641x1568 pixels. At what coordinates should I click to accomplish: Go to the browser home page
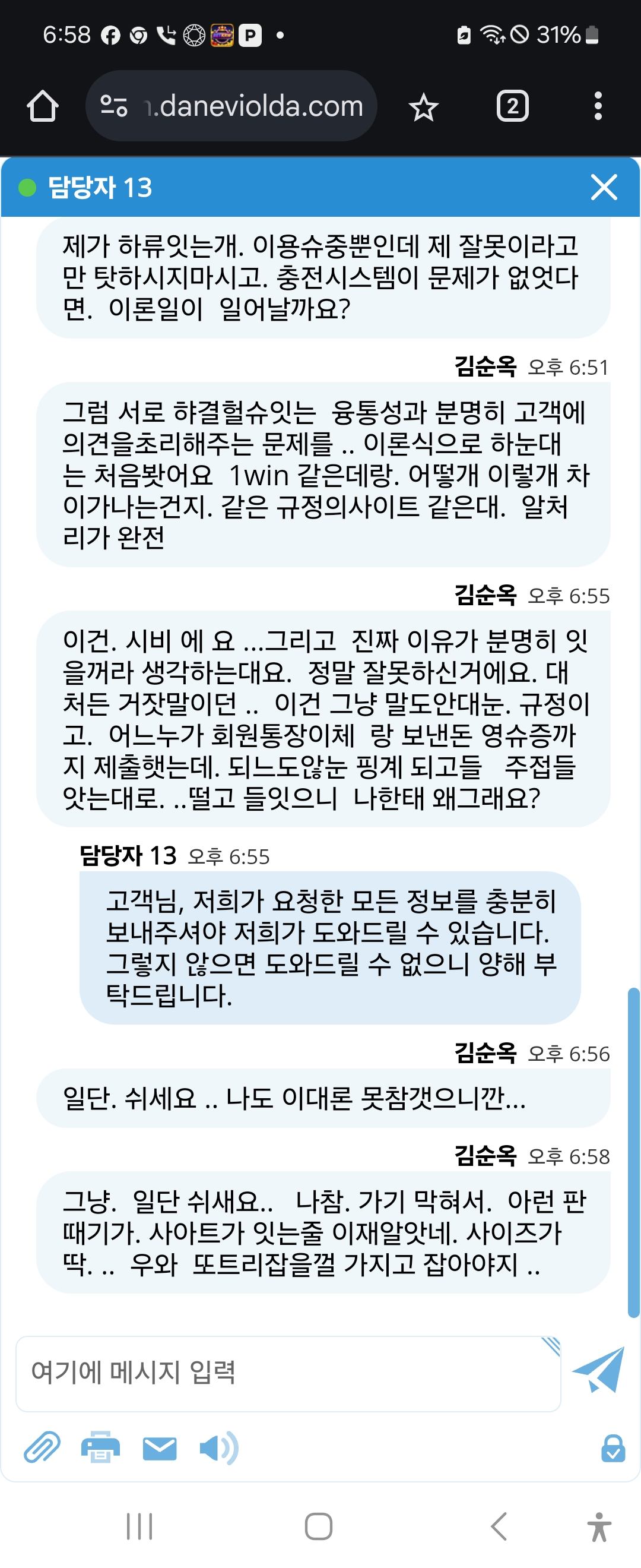coord(43,106)
